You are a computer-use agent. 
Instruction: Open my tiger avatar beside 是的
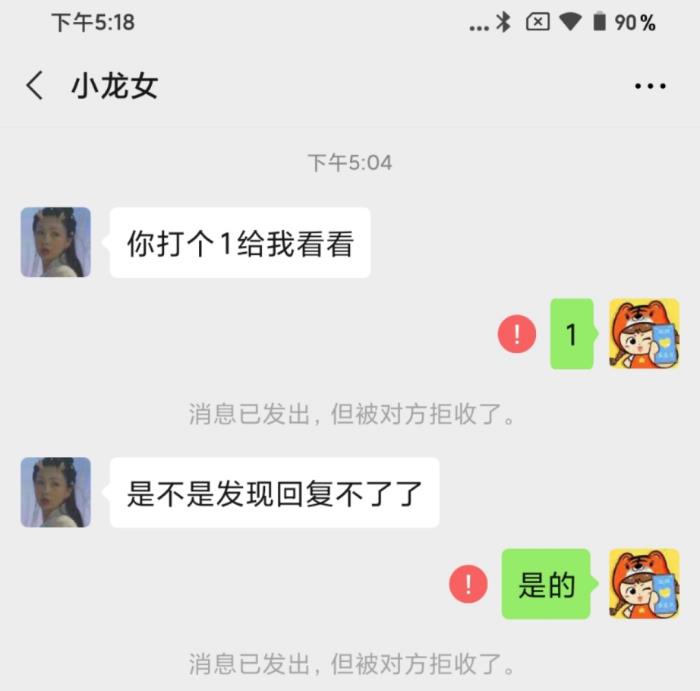(644, 584)
